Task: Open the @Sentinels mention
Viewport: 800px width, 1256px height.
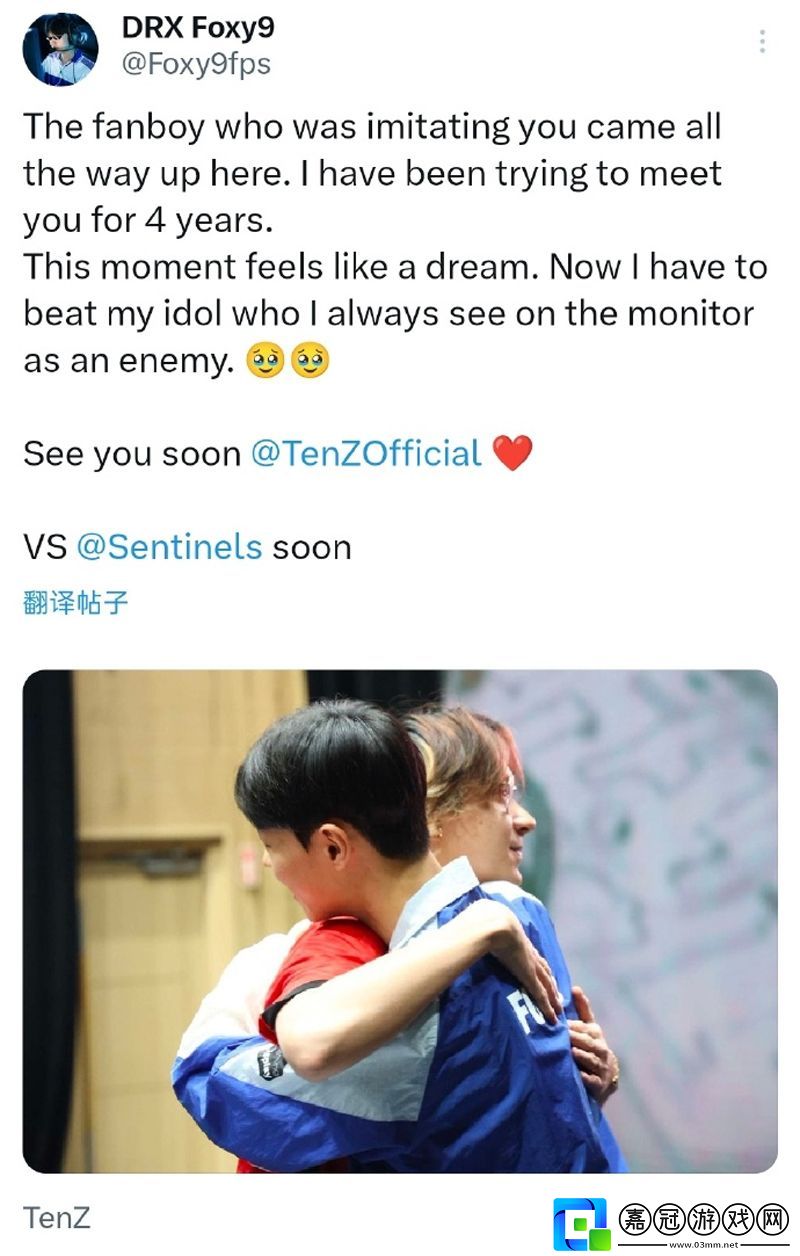Action: (x=169, y=547)
